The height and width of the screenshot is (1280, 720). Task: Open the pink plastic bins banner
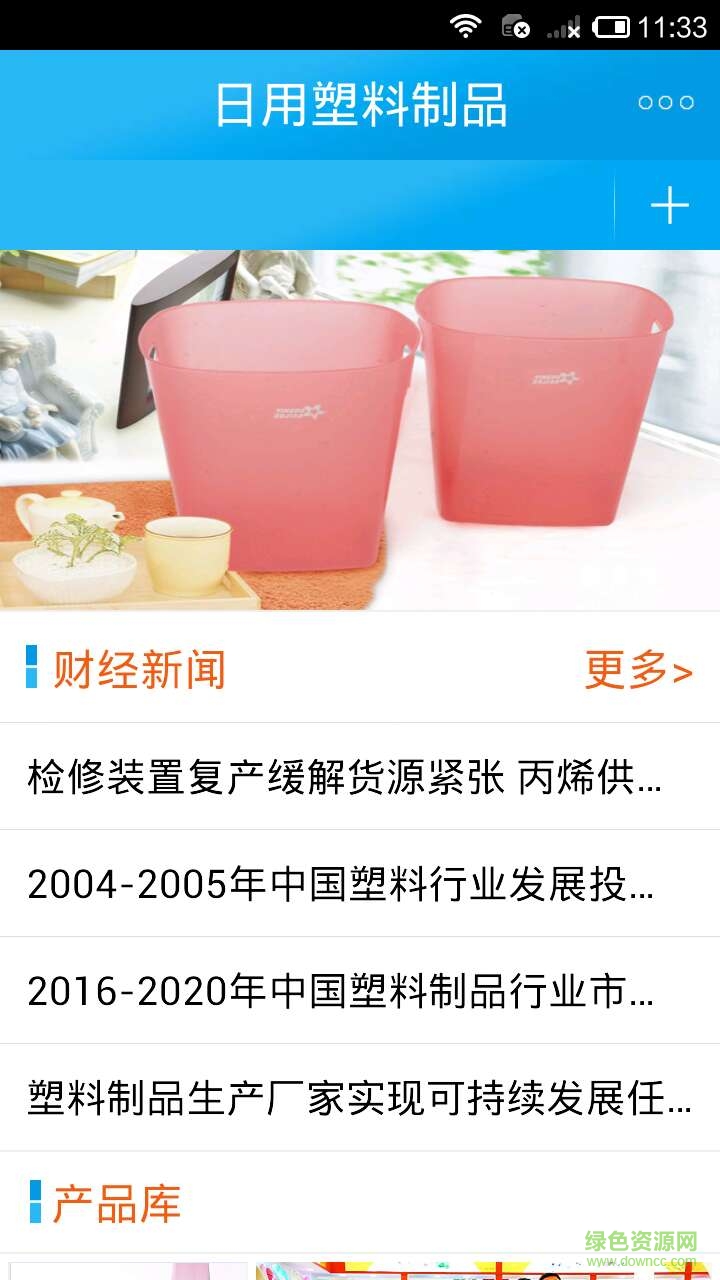360,430
